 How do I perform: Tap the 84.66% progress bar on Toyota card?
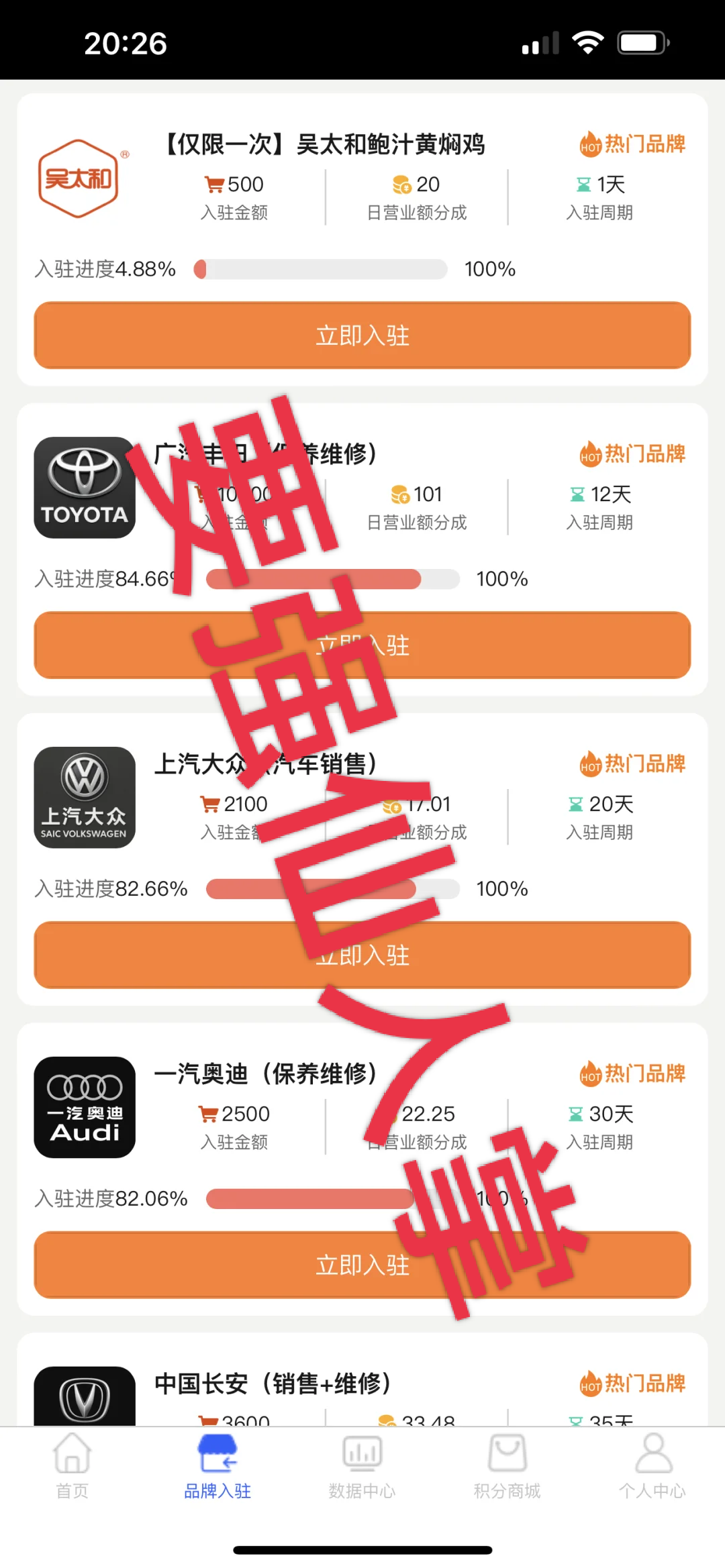pos(329,578)
